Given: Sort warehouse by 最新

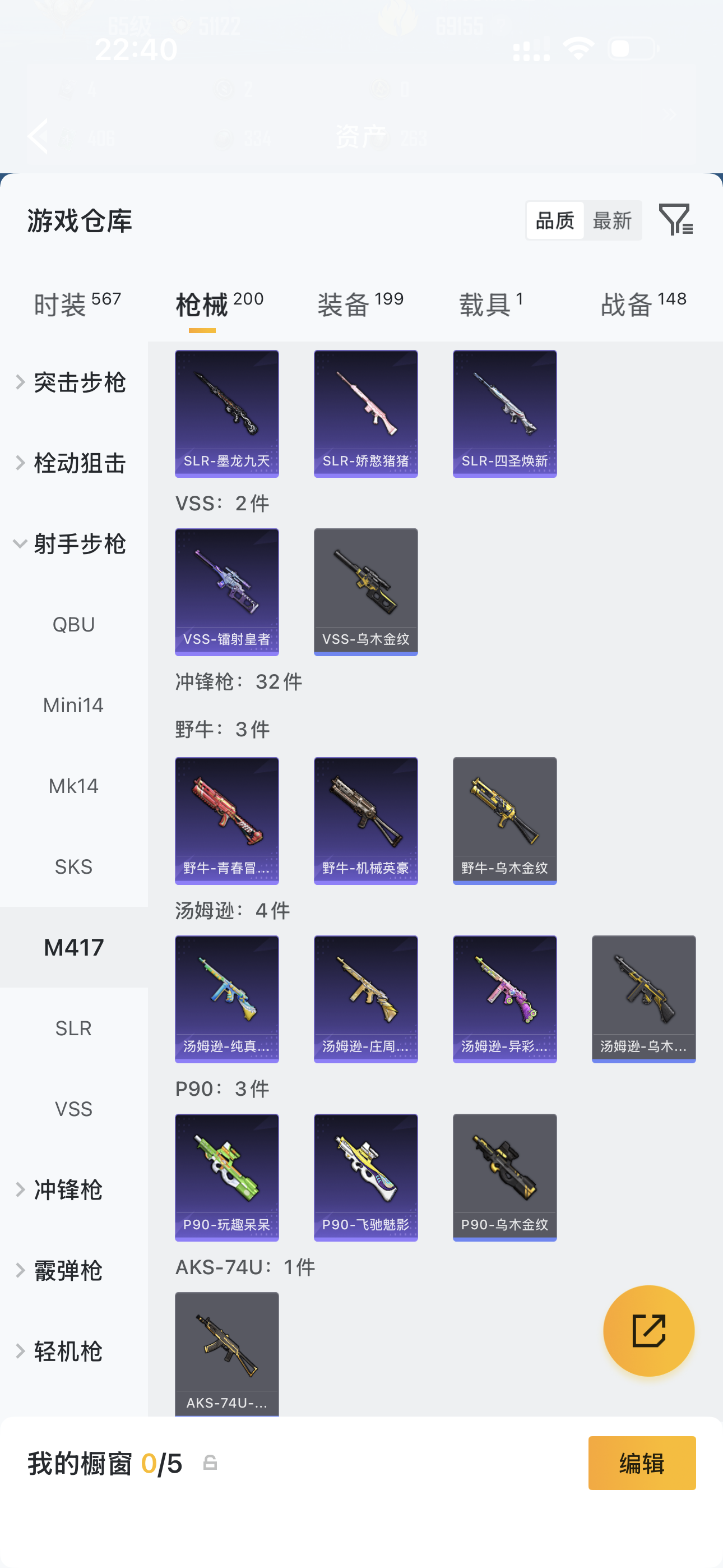Looking at the screenshot, I should (x=611, y=220).
